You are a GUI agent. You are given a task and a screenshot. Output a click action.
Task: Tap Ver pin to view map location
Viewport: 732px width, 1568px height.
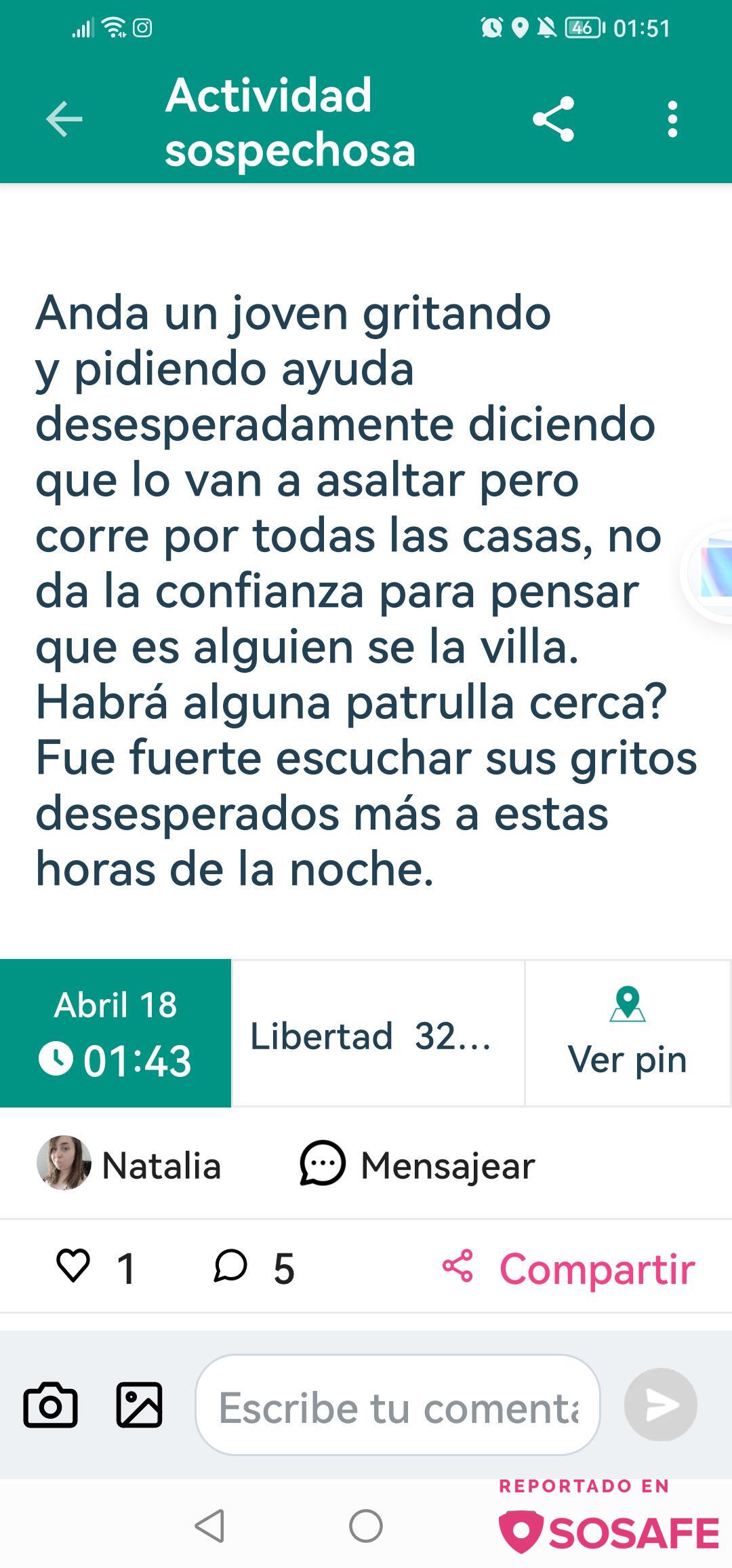point(627,1034)
